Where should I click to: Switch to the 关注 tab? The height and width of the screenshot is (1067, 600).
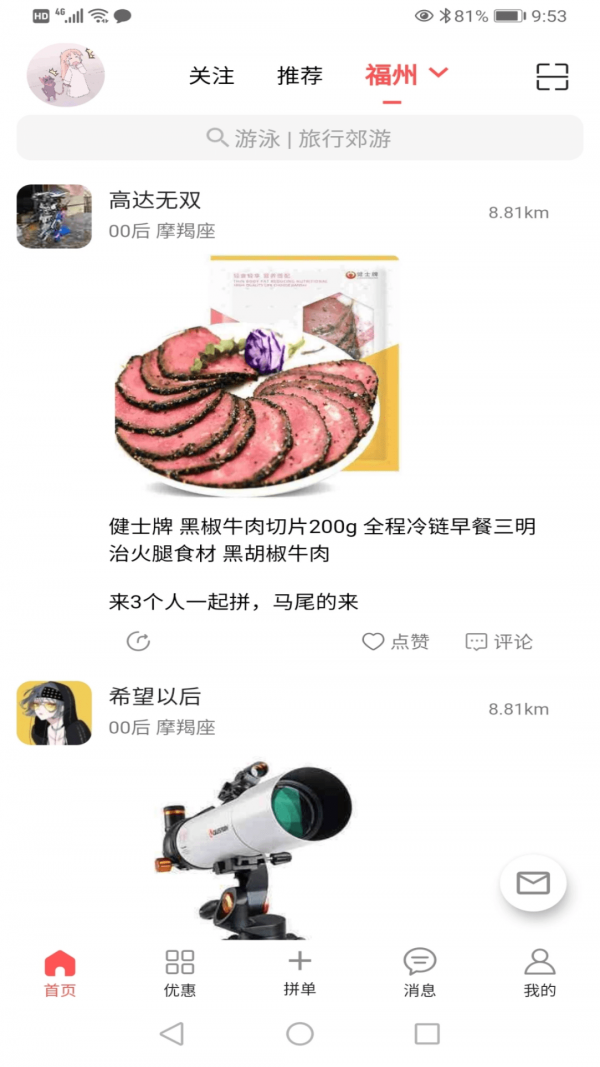211,76
